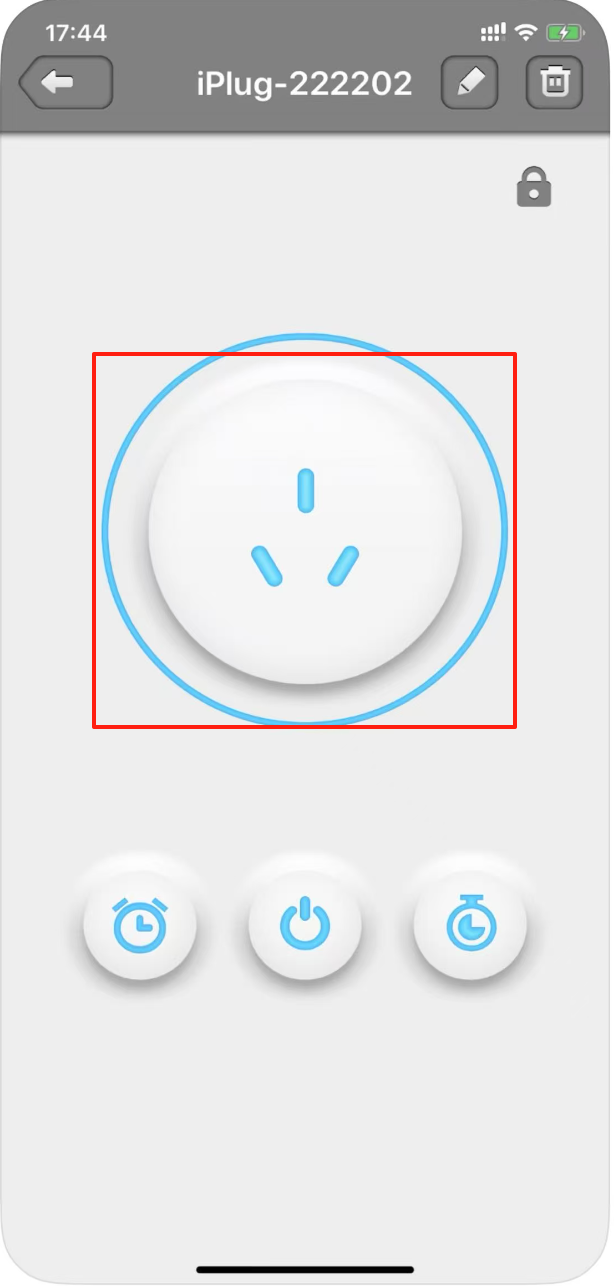Toggle the large socket power button
The image size is (614, 1286).
305,531
